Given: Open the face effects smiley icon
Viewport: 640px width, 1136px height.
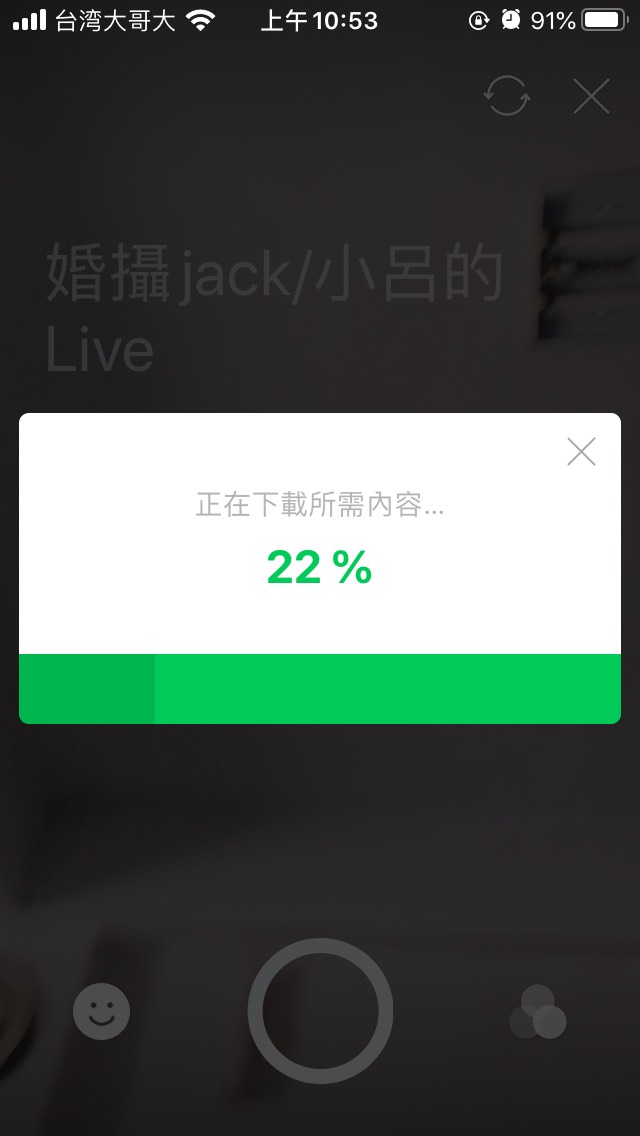Looking at the screenshot, I should click(x=101, y=1012).
